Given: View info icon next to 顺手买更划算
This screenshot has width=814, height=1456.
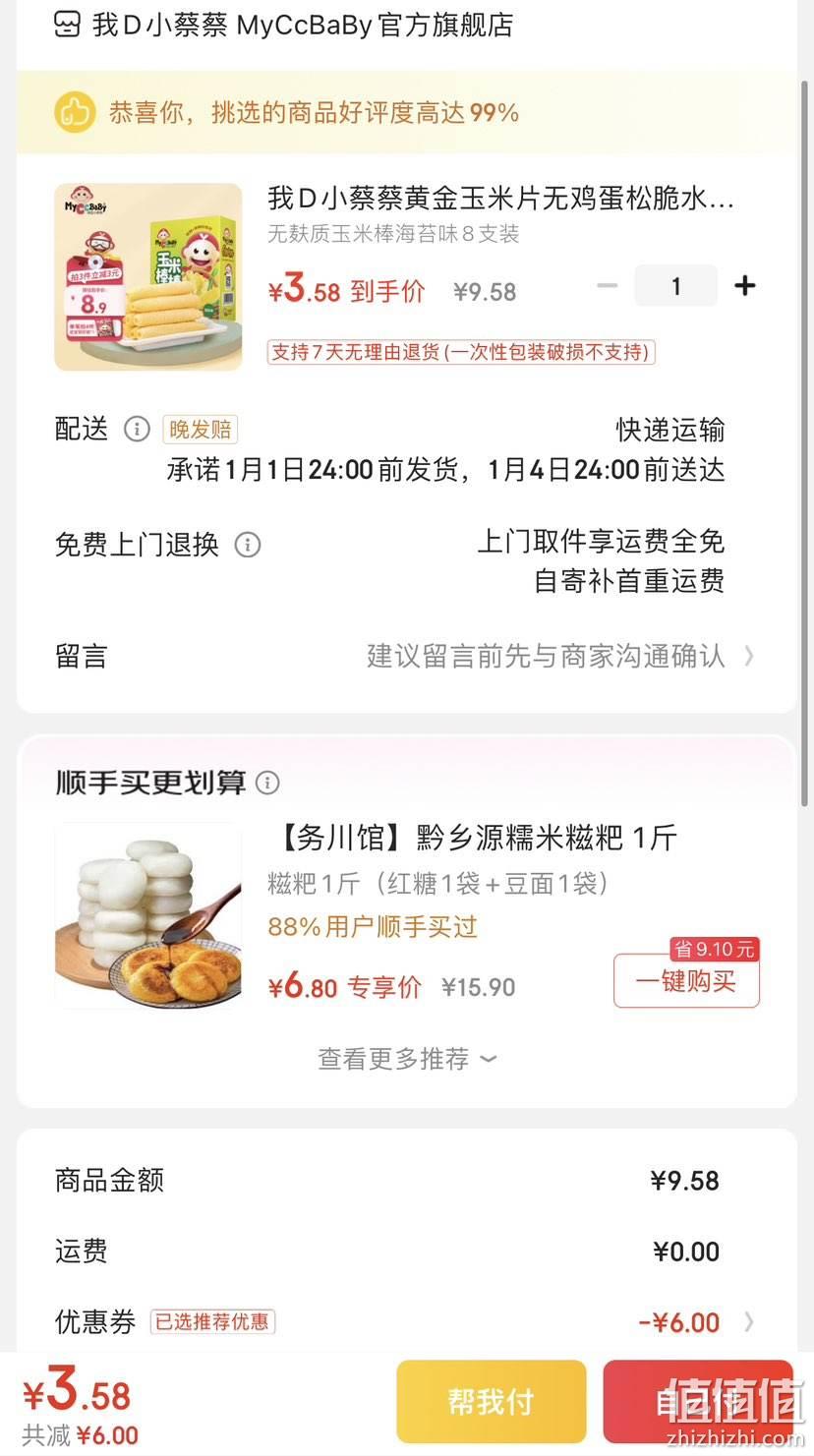Looking at the screenshot, I should point(267,783).
